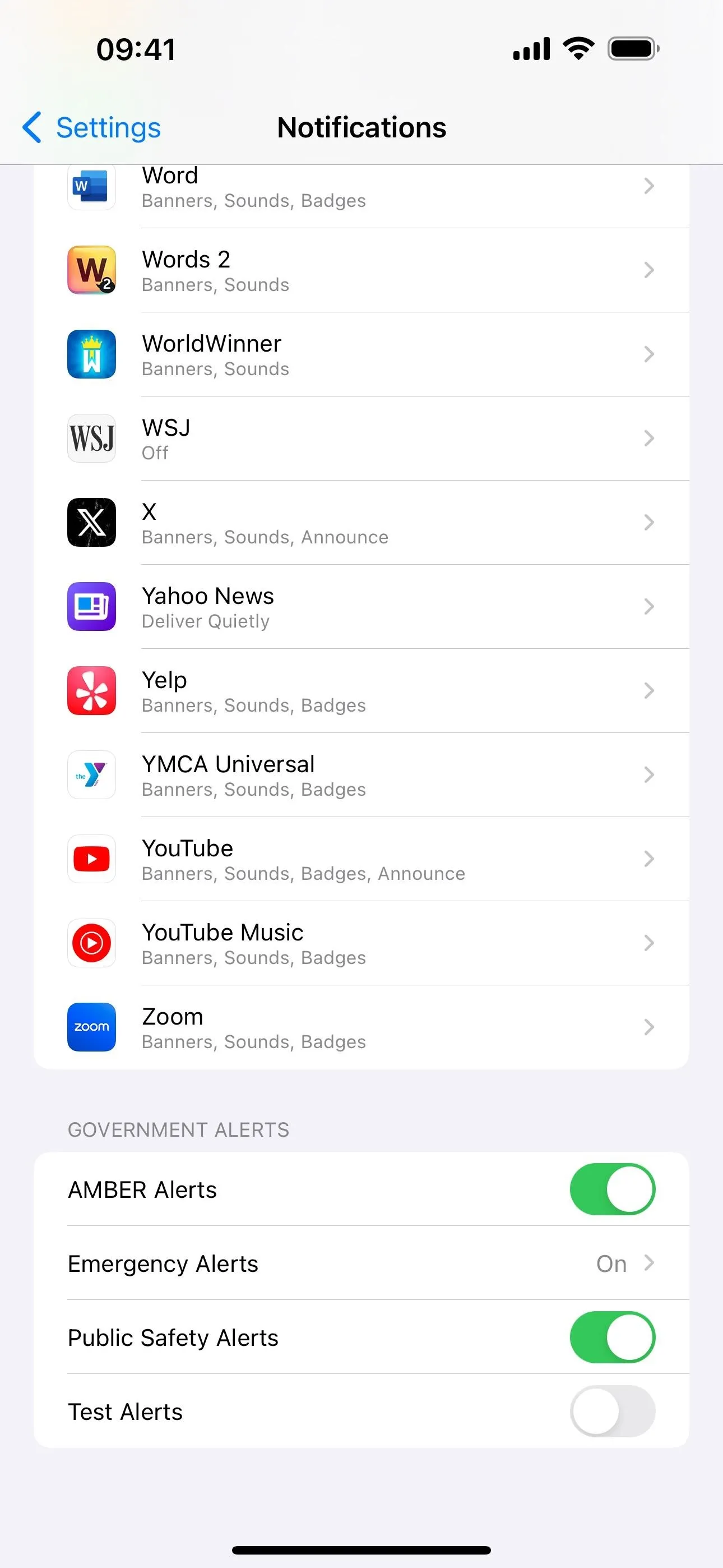Viewport: 723px width, 1568px height.
Task: Enable Test Alerts
Action: point(612,1411)
